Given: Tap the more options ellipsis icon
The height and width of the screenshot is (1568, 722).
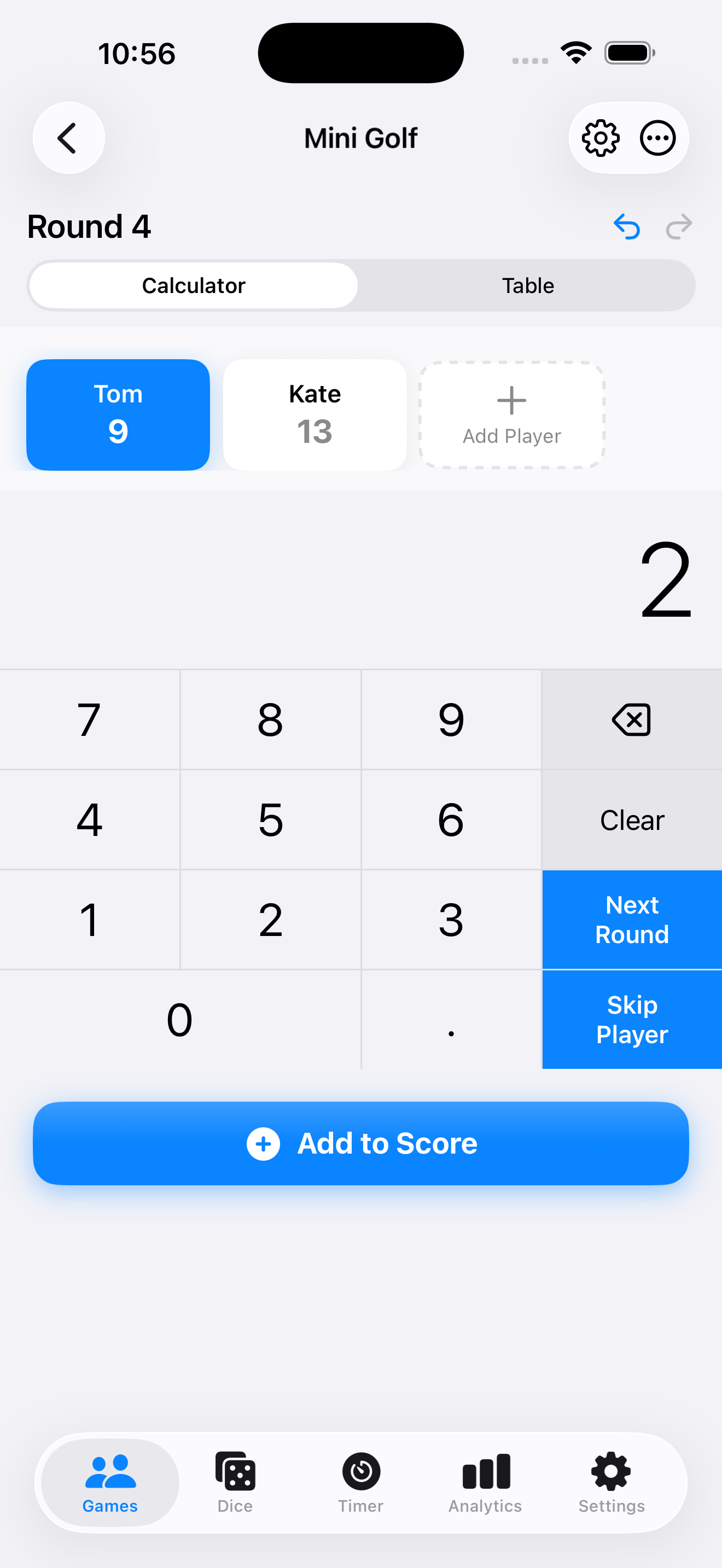Looking at the screenshot, I should (657, 138).
